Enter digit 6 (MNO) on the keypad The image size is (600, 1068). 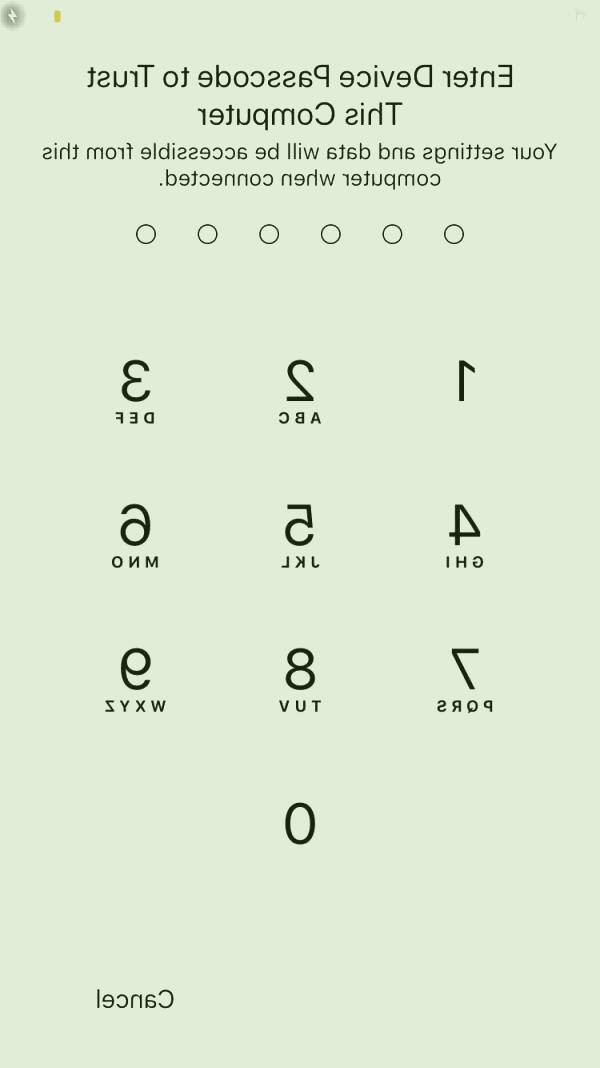(136, 534)
